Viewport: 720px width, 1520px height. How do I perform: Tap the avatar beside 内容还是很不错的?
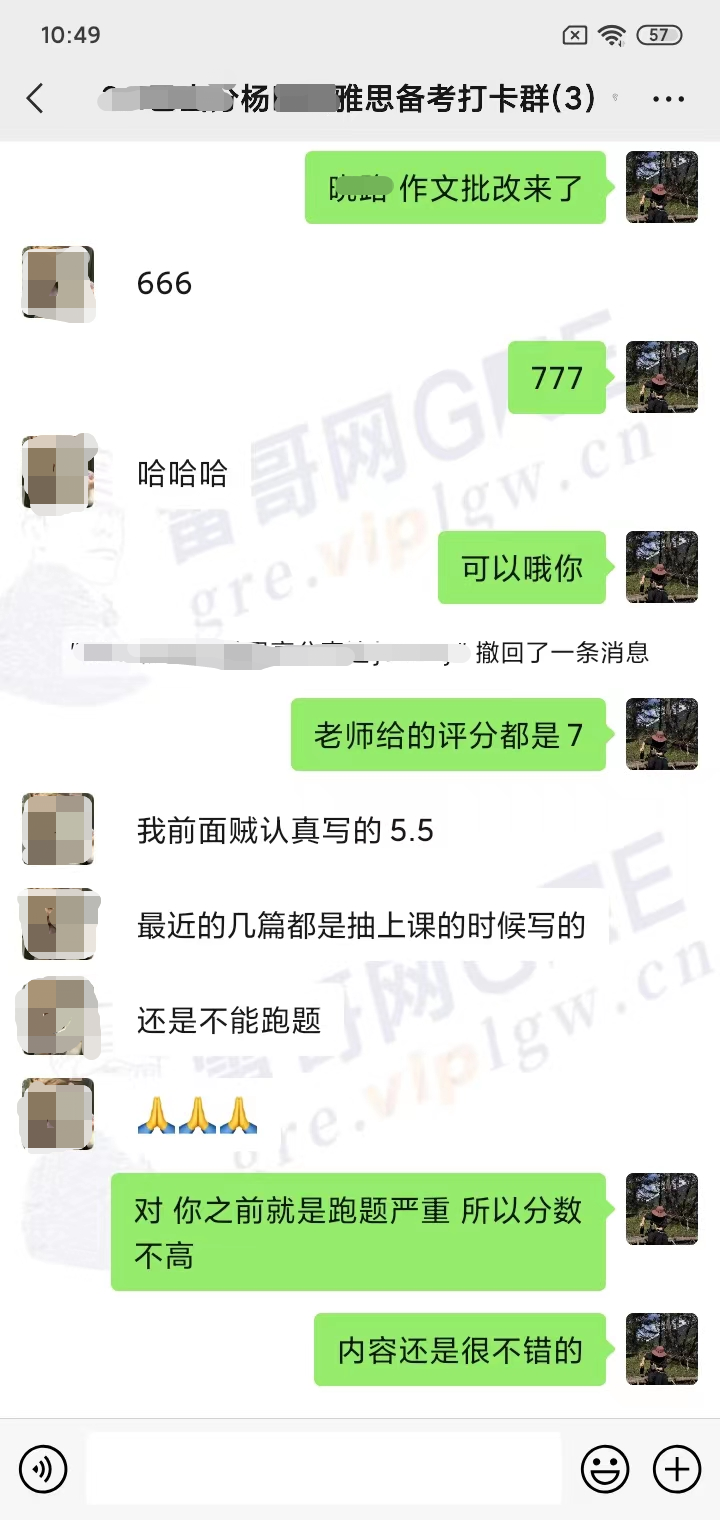[661, 1349]
